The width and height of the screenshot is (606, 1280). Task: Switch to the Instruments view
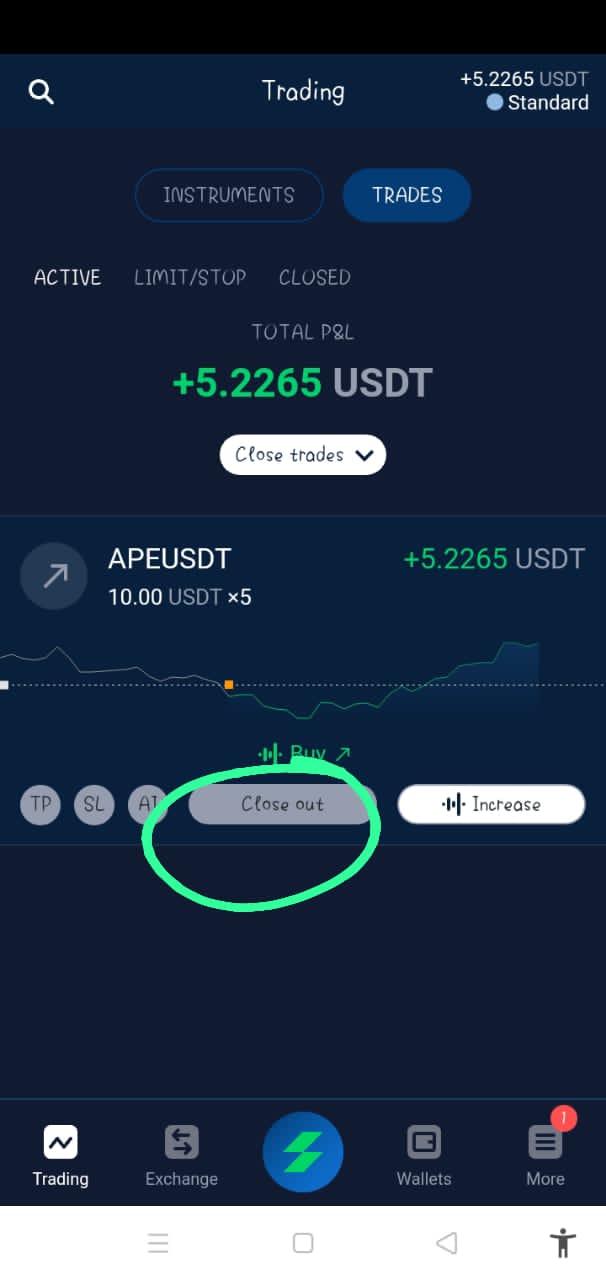(229, 195)
